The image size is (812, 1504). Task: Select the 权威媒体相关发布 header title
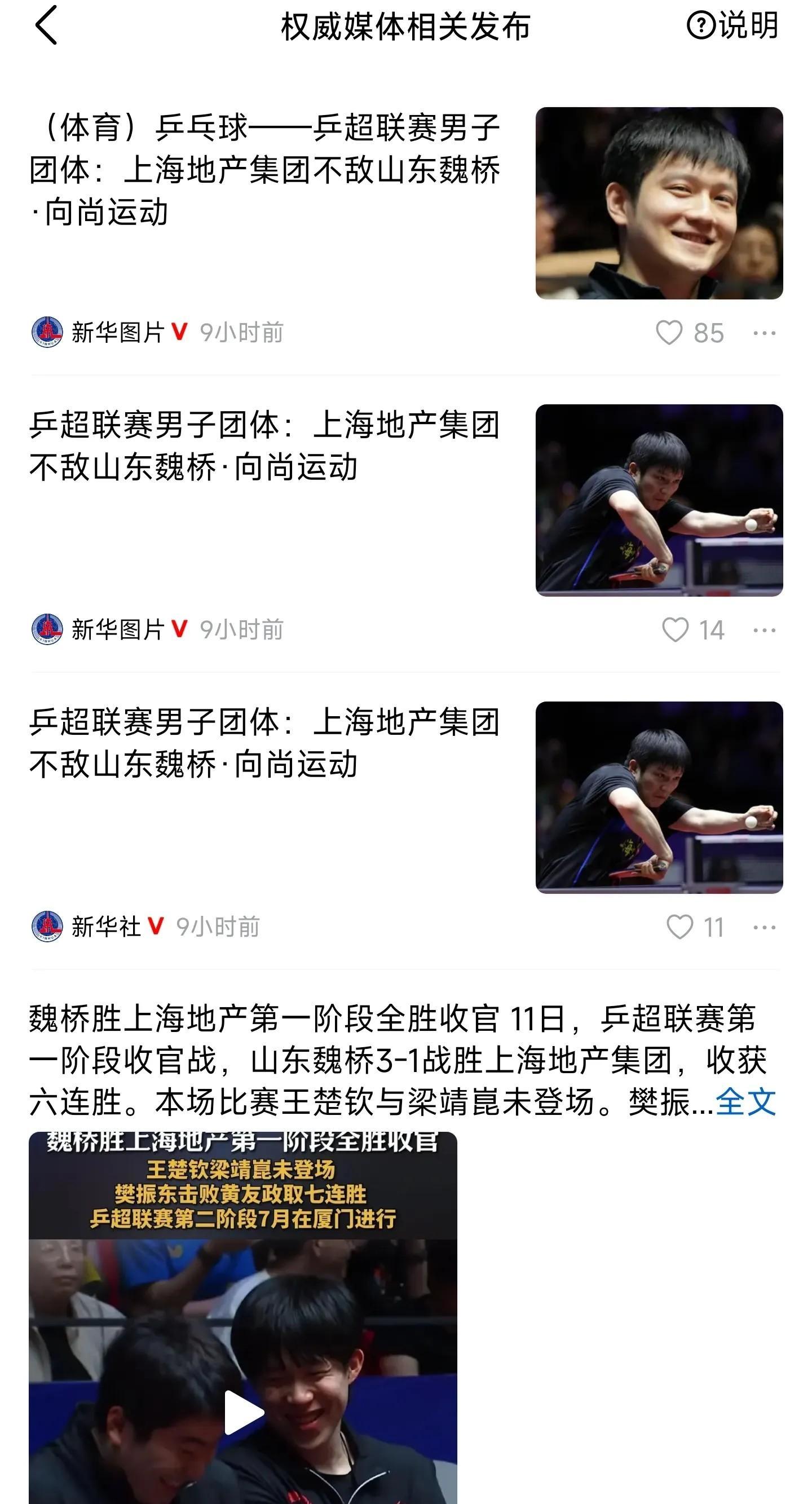pyautogui.click(x=405, y=26)
